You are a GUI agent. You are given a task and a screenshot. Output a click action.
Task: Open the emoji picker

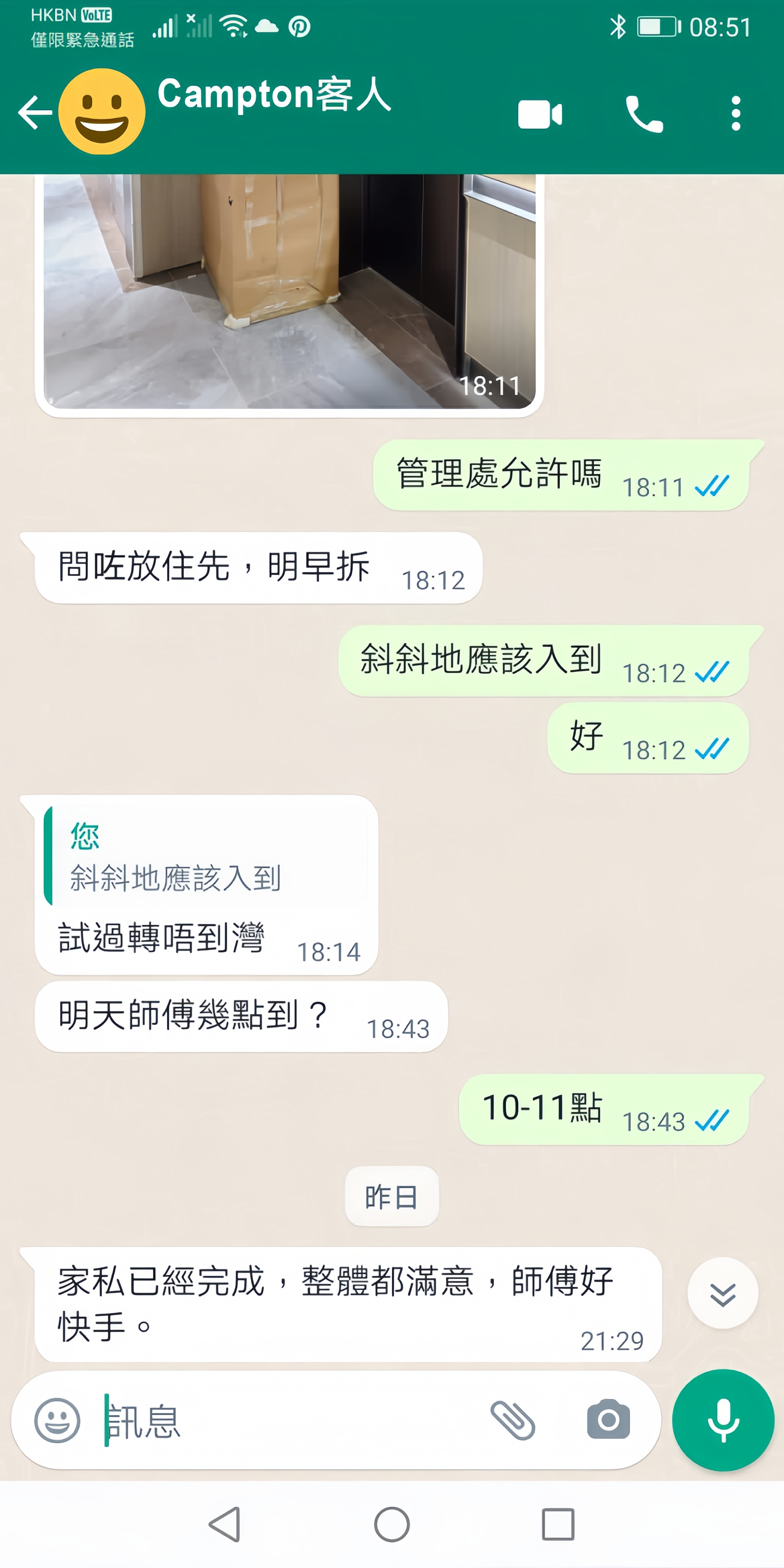click(57, 1420)
